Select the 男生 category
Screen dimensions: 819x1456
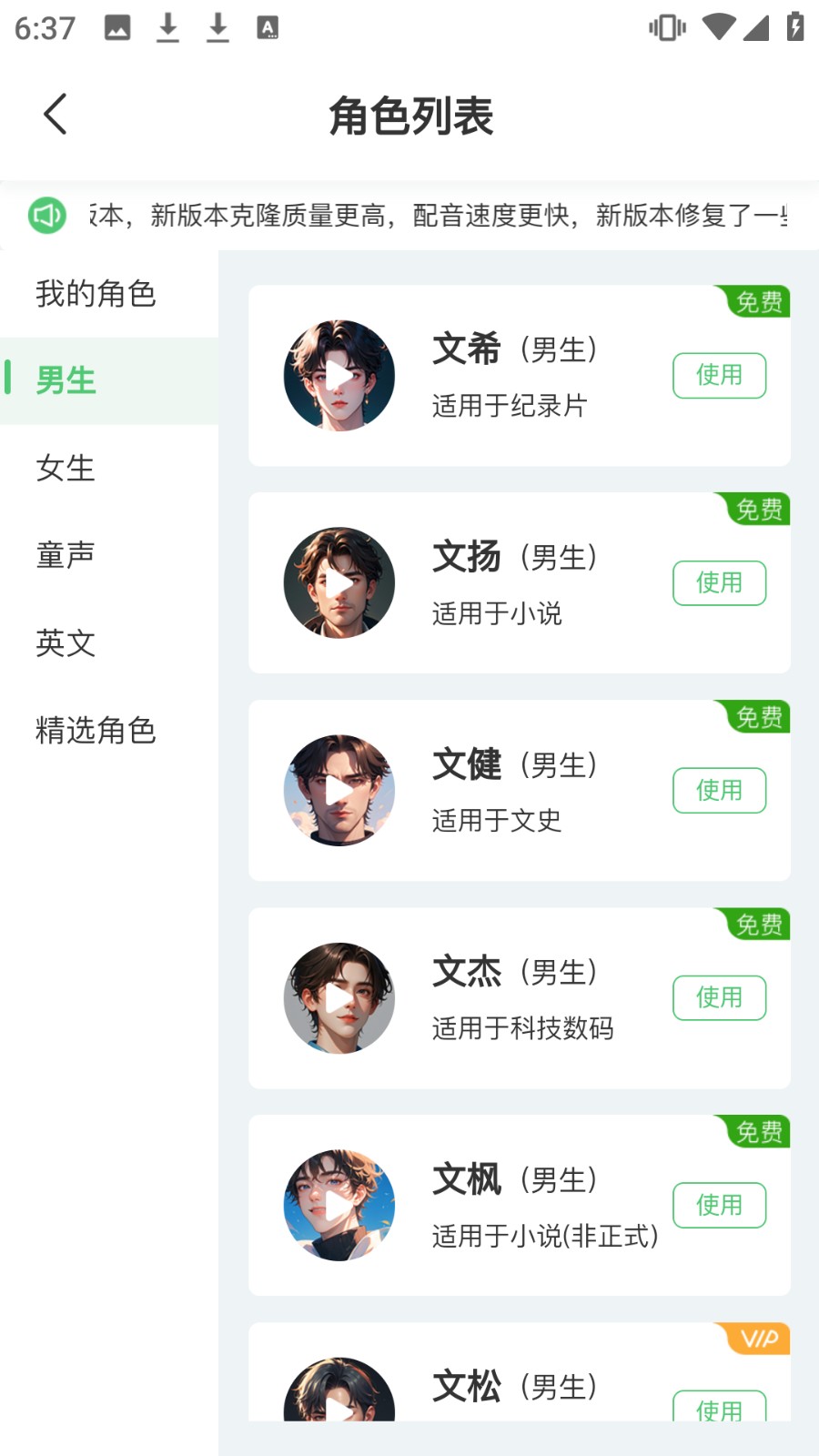coord(66,380)
